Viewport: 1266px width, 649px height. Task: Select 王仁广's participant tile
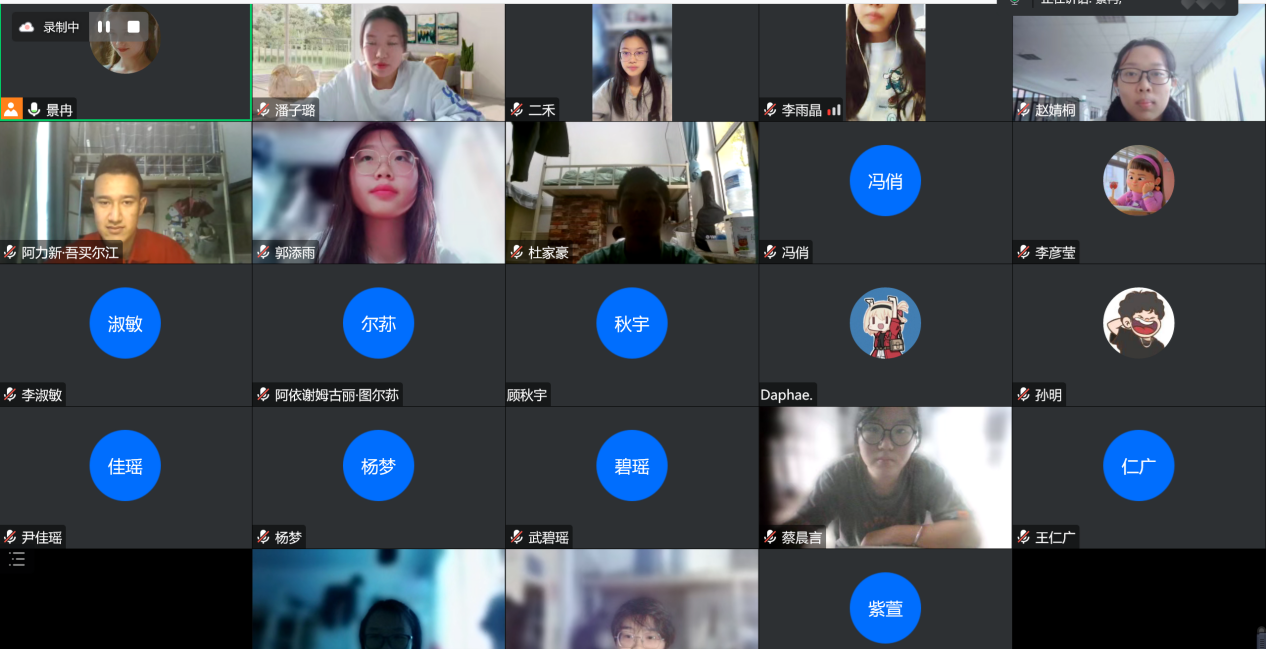tap(1138, 476)
